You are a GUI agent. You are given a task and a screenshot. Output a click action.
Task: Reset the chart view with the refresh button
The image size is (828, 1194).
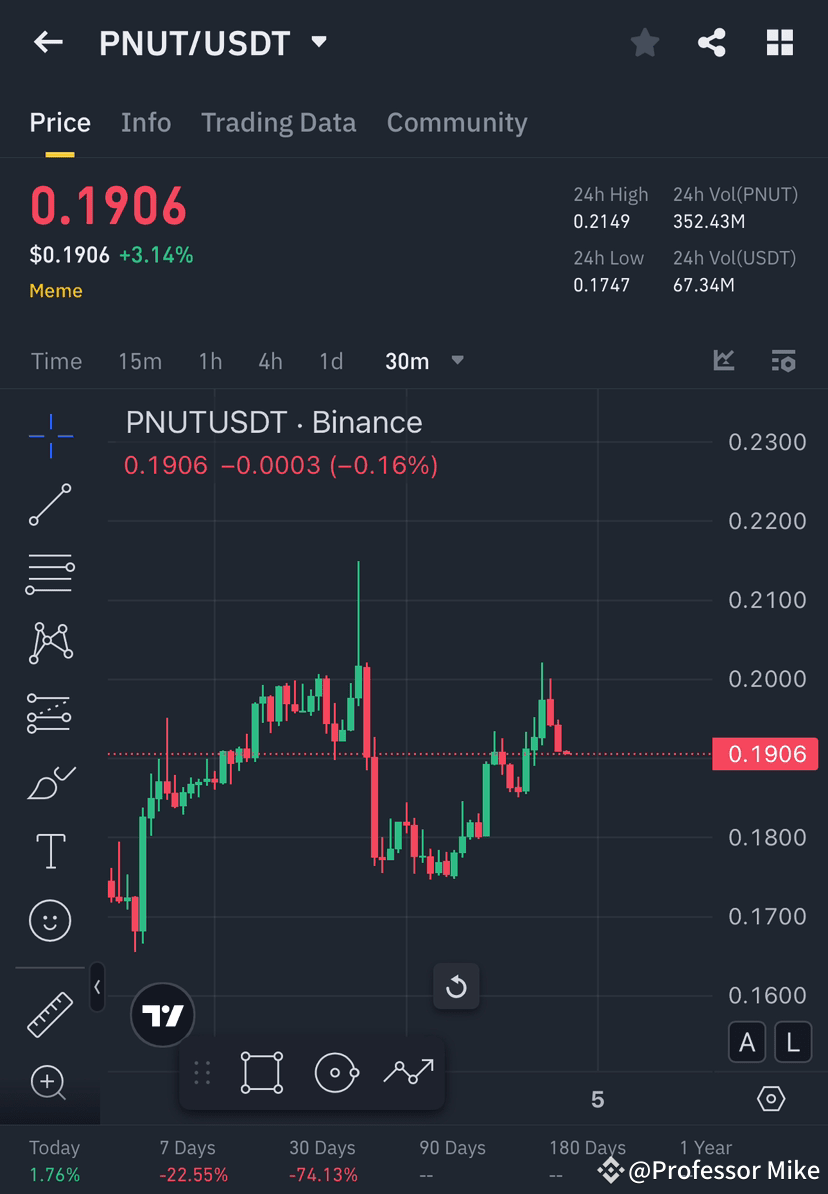(x=456, y=987)
